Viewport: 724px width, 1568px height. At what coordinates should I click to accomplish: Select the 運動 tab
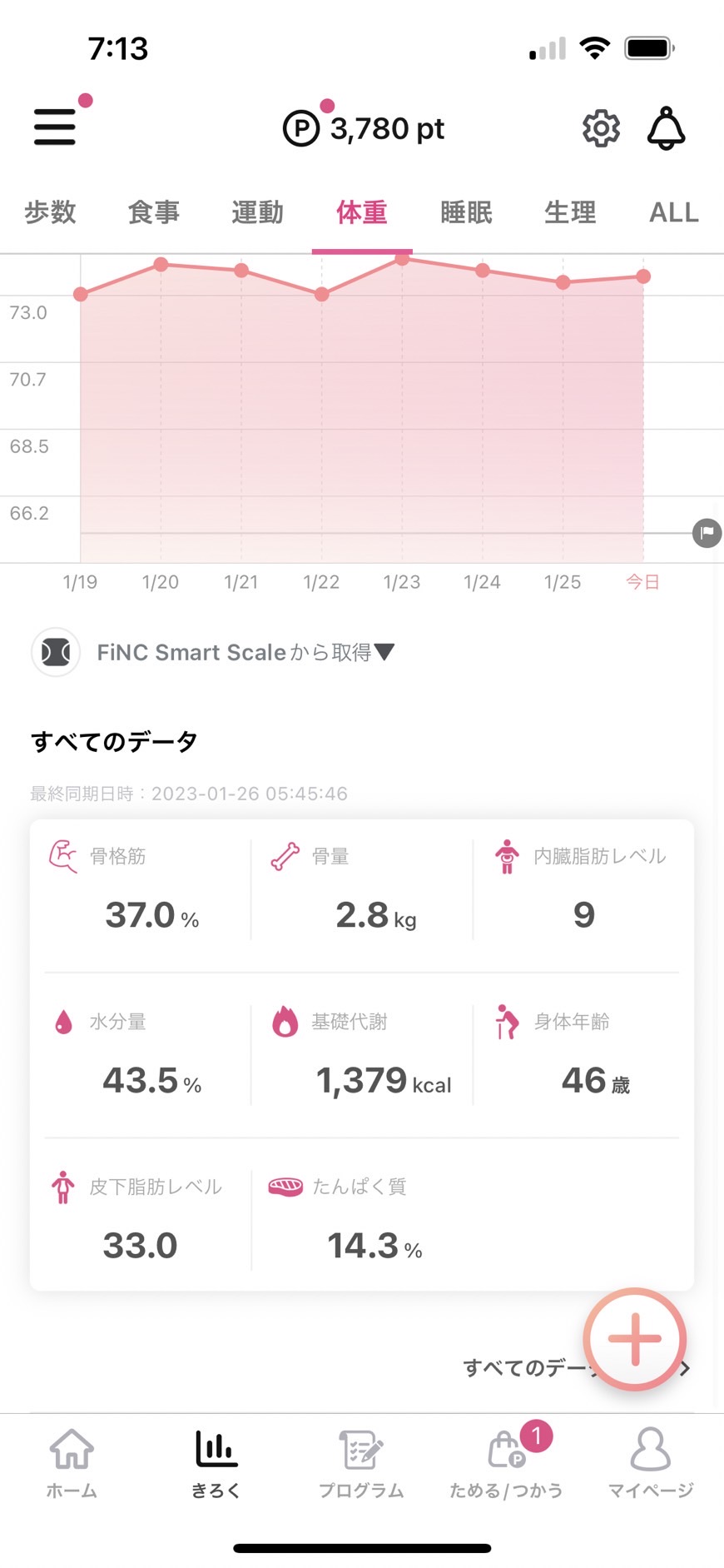(258, 212)
